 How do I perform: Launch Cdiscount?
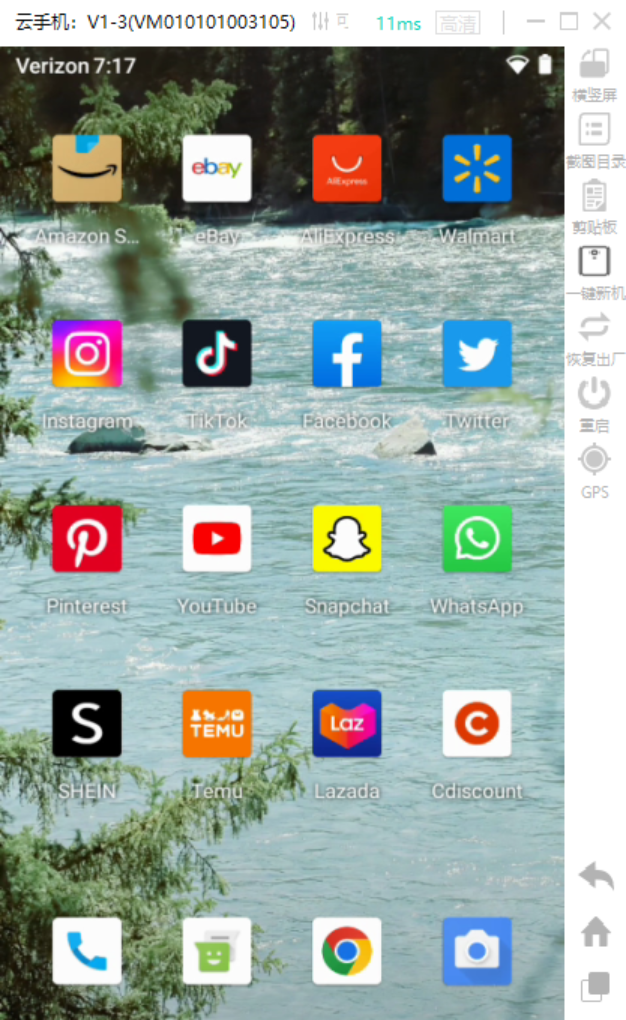tap(477, 723)
